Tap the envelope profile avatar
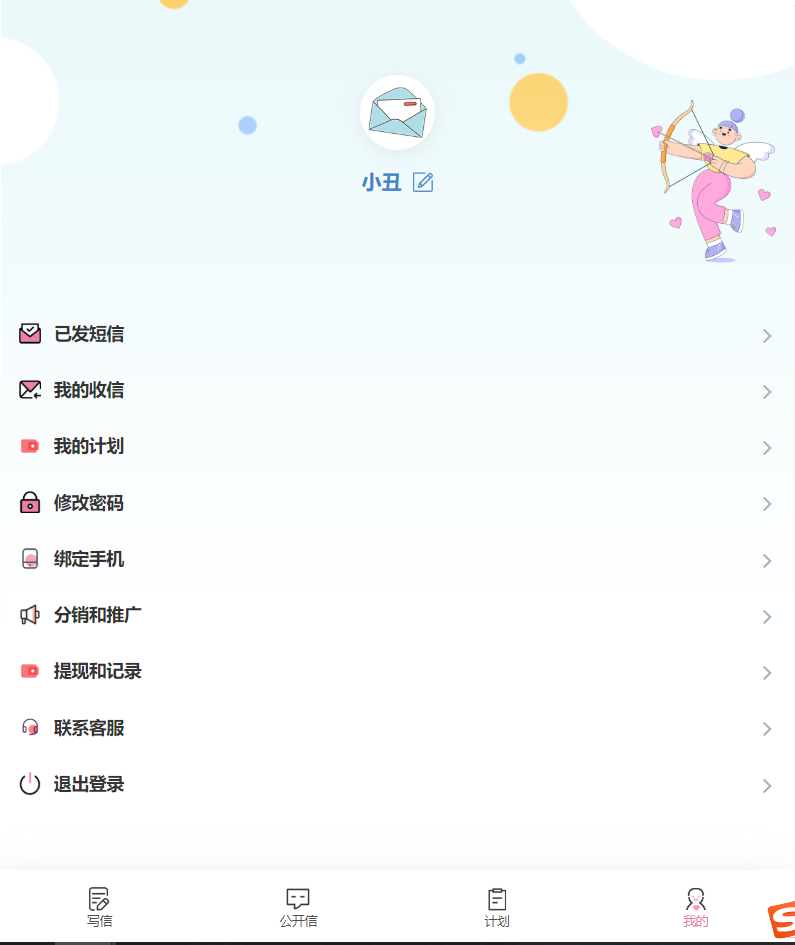 [x=397, y=112]
